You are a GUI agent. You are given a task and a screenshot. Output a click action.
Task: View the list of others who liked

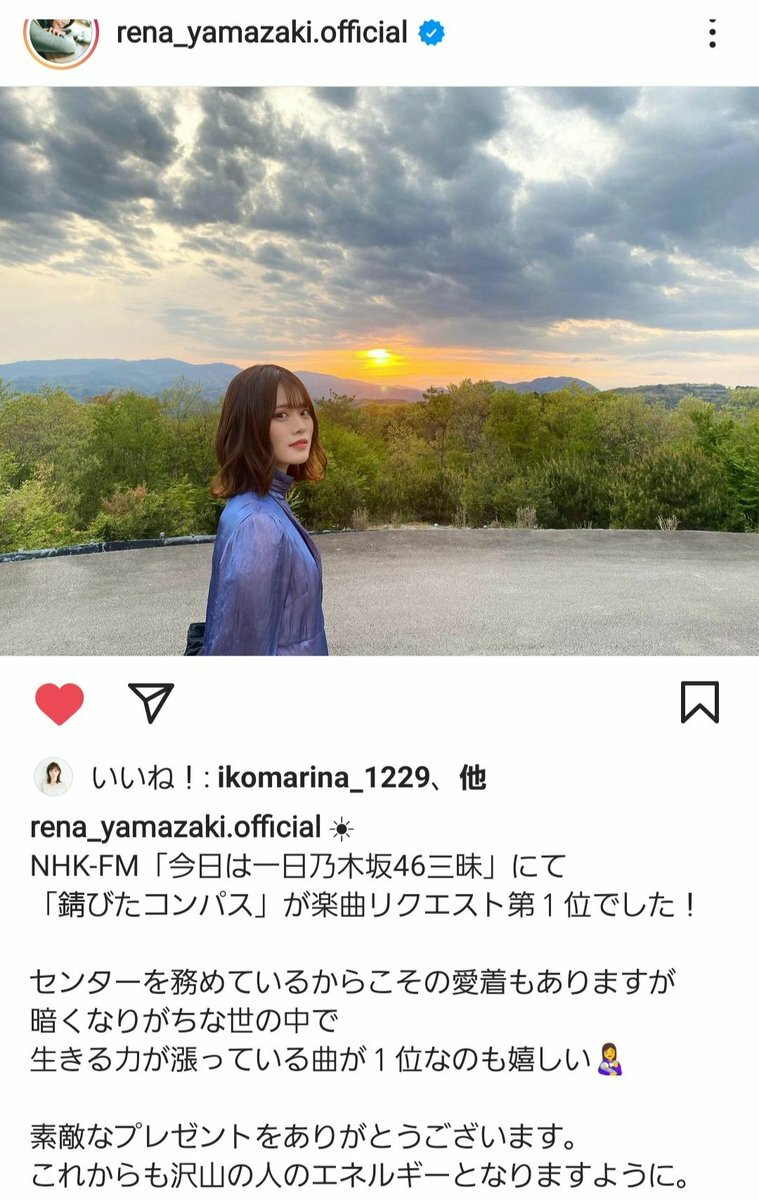(473, 778)
